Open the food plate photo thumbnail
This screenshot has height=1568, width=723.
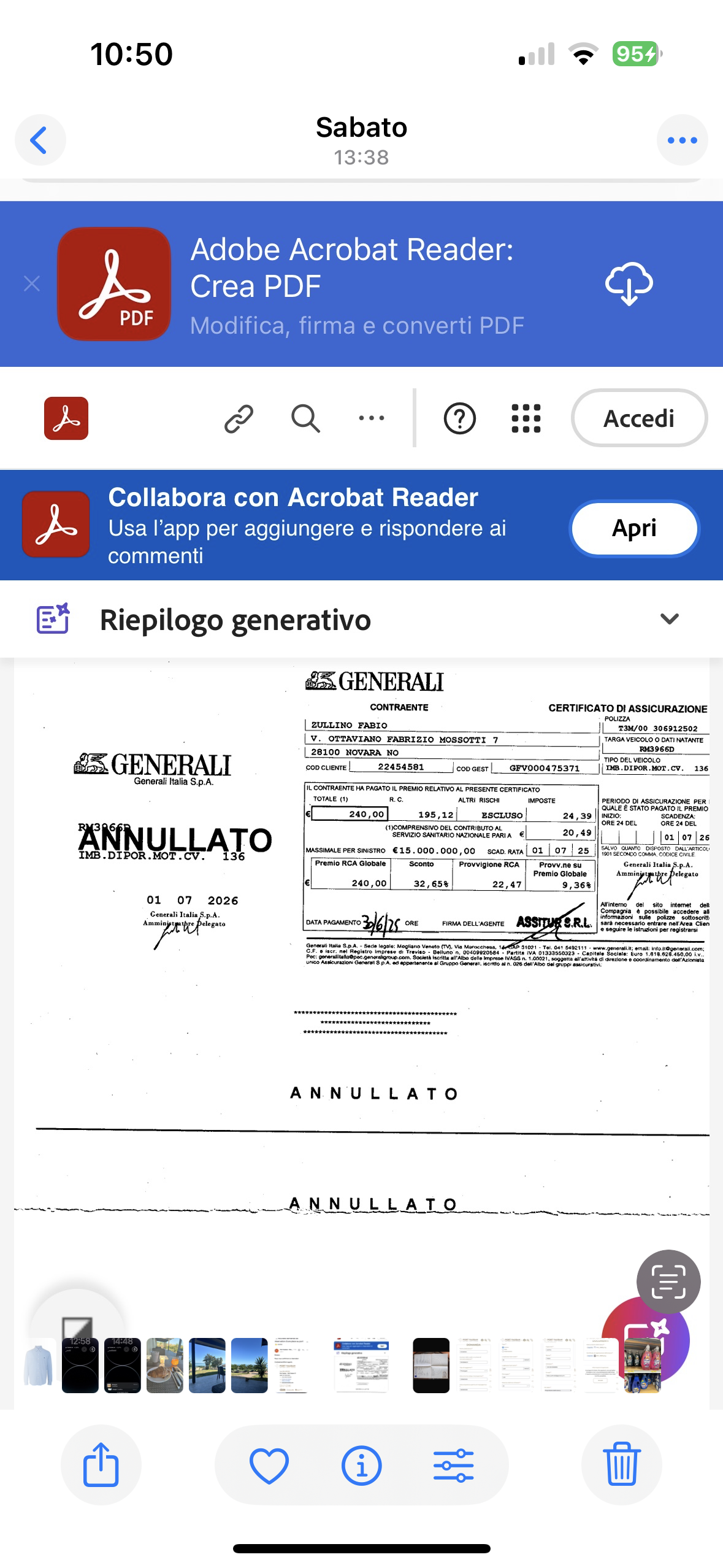[x=165, y=1365]
